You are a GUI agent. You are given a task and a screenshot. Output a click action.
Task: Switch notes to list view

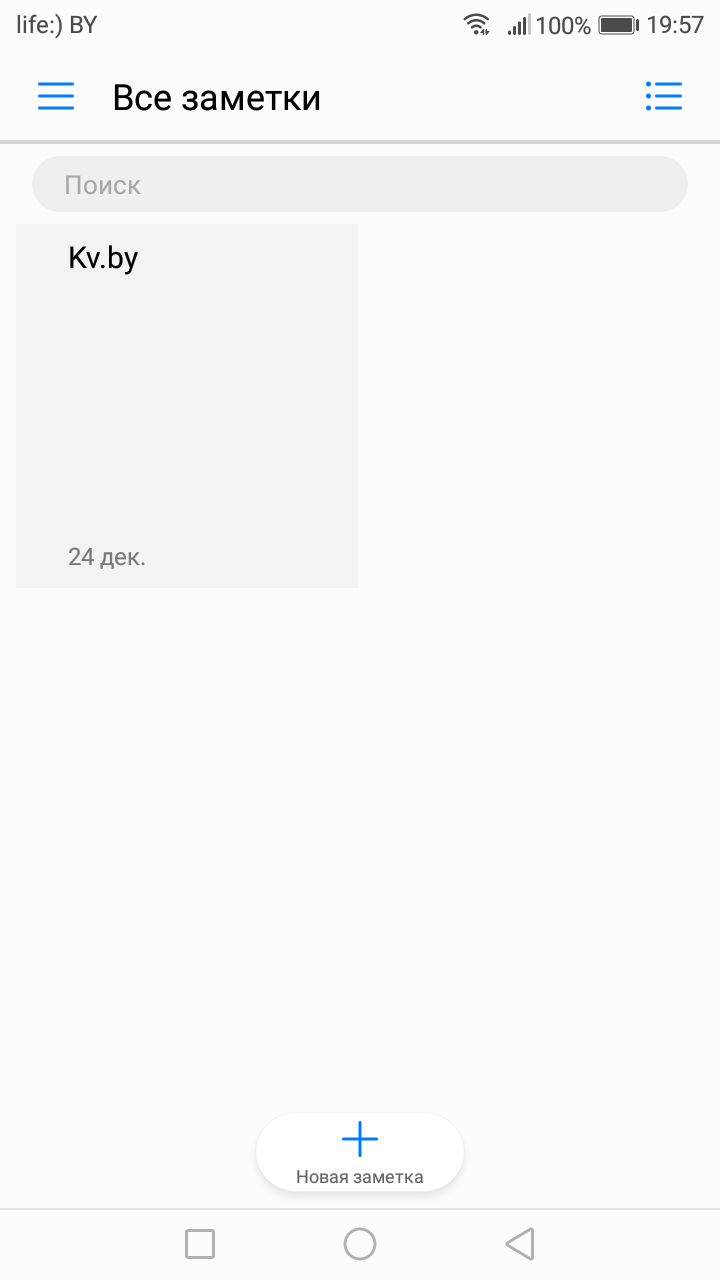pyautogui.click(x=664, y=96)
